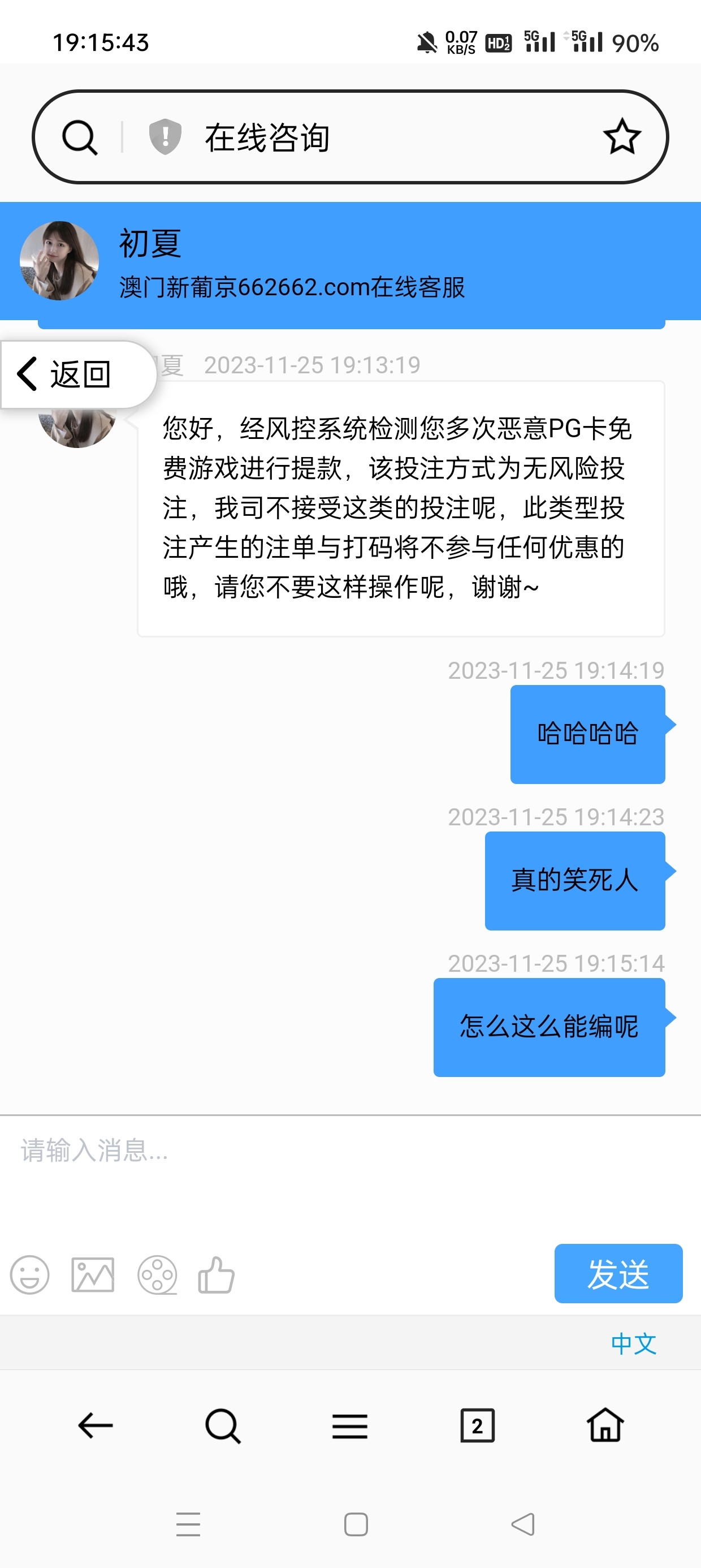Give a thumbs-up rating to the agent
This screenshot has width=701, height=1568.
(216, 1274)
